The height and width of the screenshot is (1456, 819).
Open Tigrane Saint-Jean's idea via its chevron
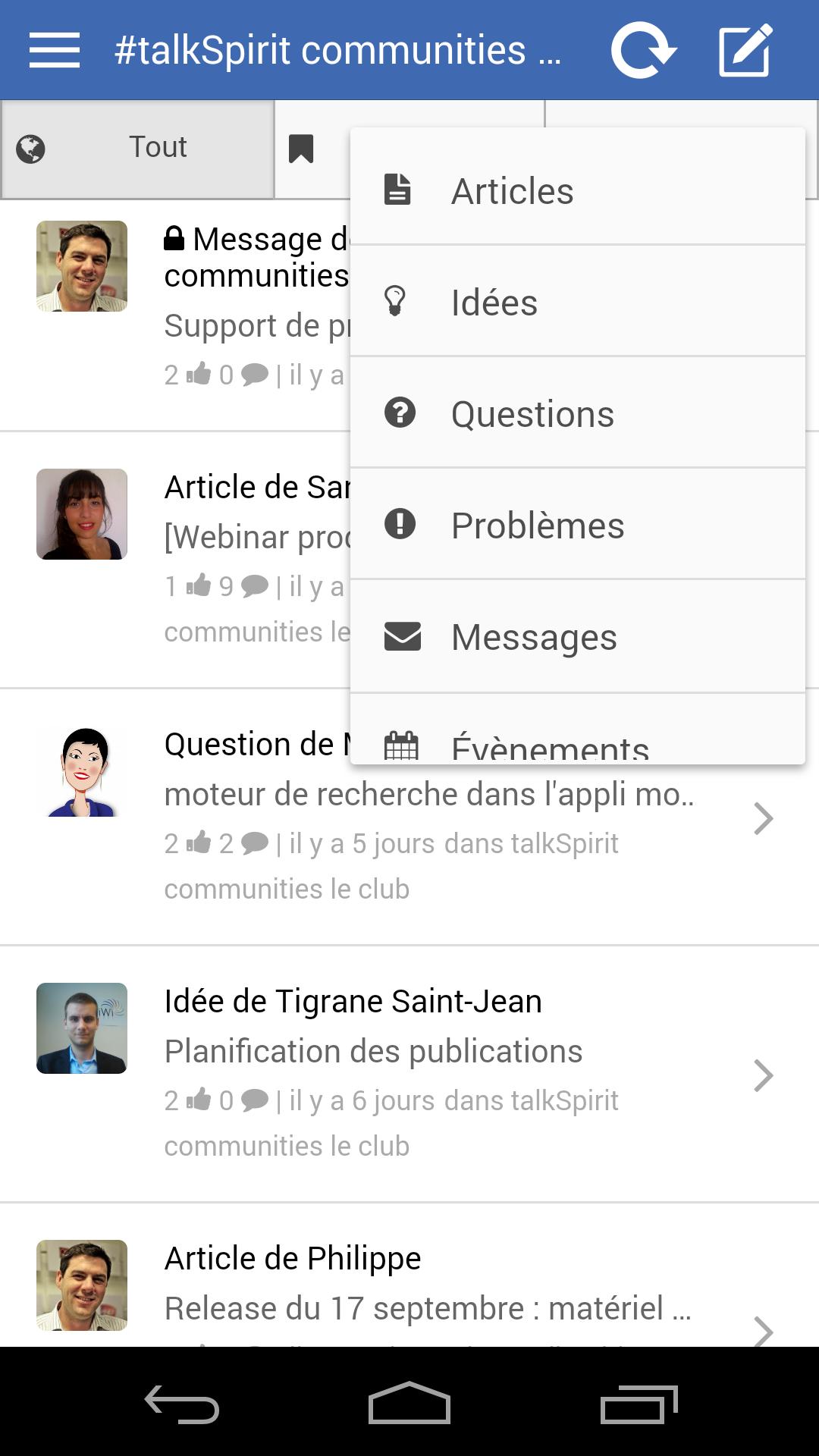[761, 1075]
